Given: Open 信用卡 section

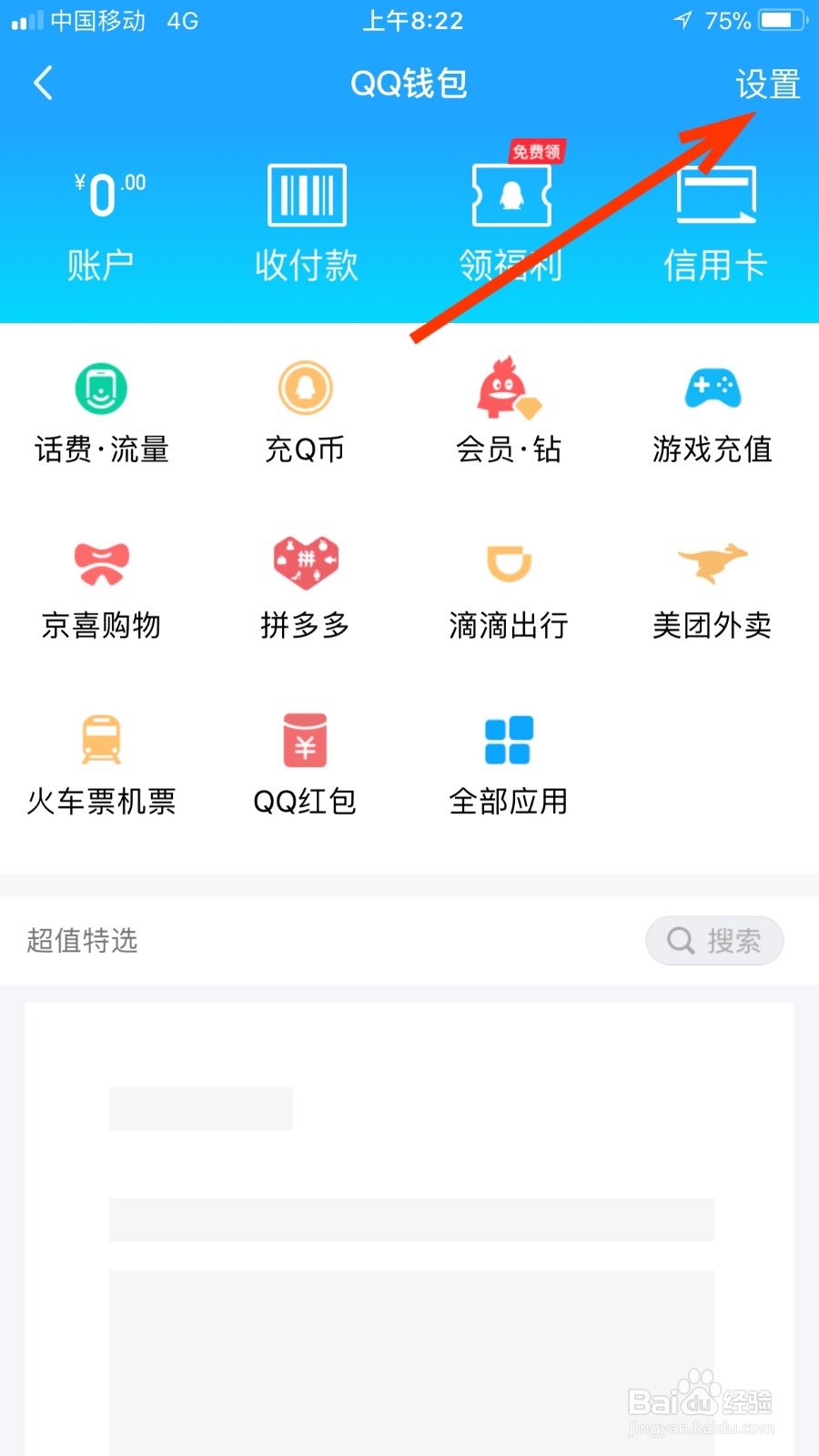Looking at the screenshot, I should [x=715, y=225].
